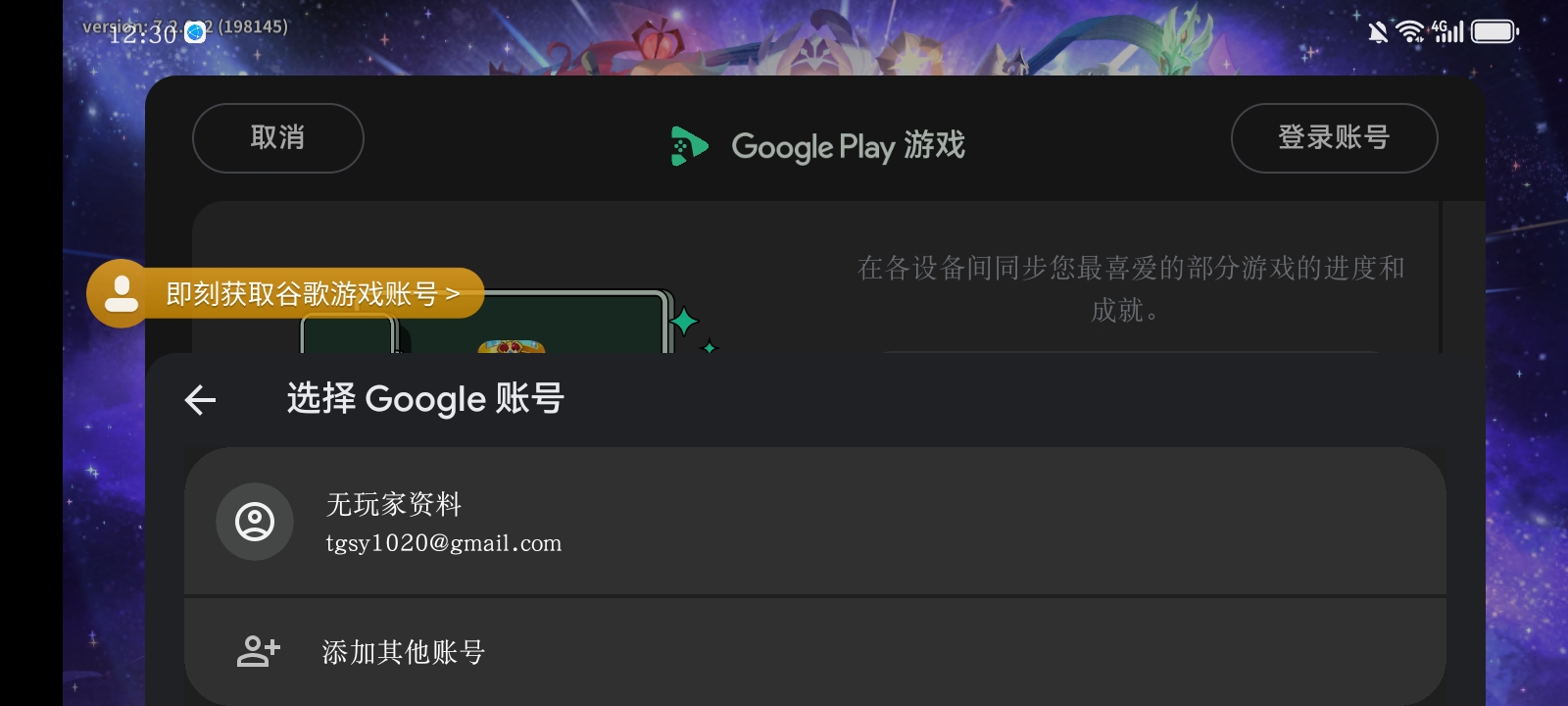Choose 添加其他账号 to add another account
The height and width of the screenshot is (706, 1568).
click(x=813, y=651)
